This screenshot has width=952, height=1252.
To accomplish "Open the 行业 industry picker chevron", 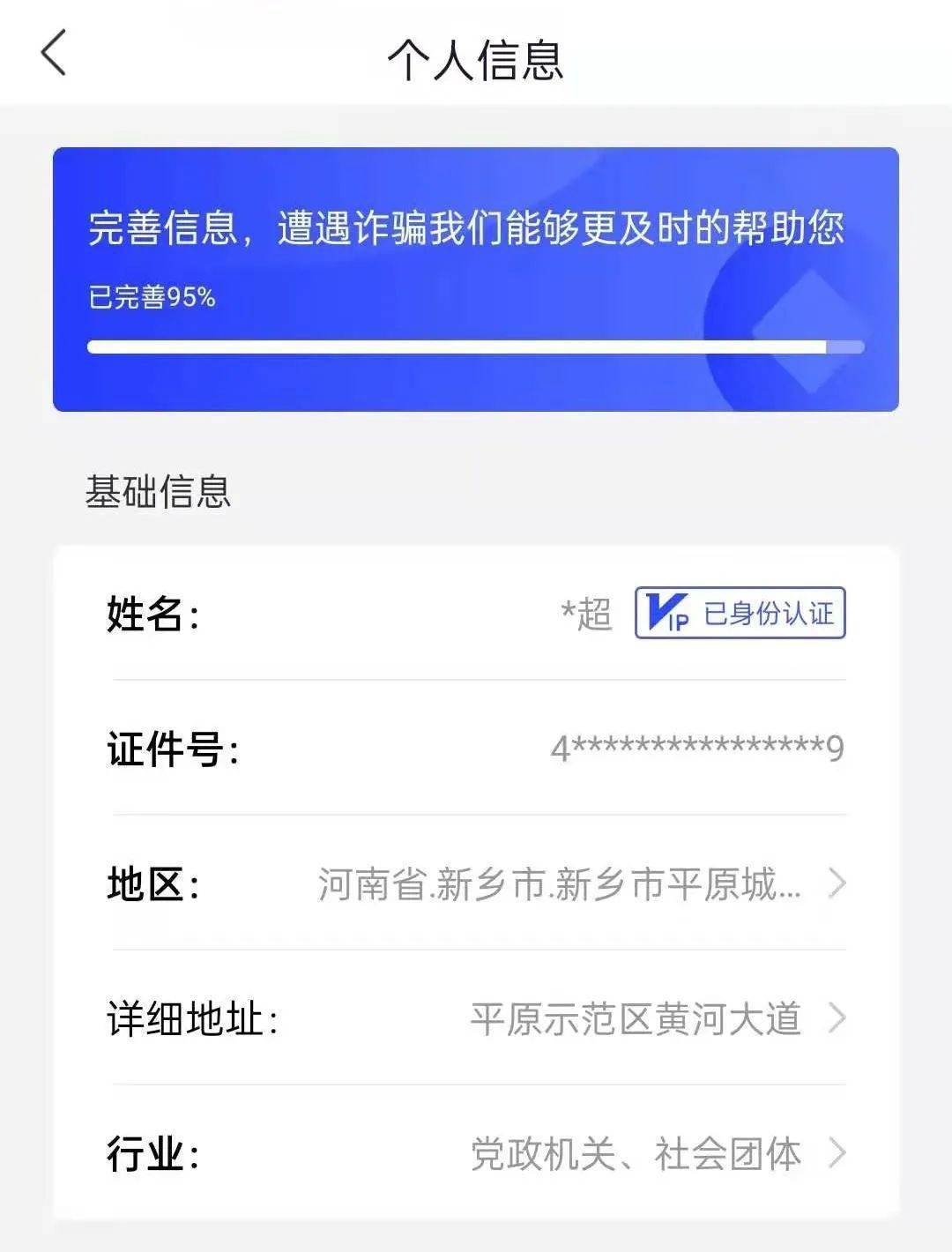I will tap(837, 1151).
